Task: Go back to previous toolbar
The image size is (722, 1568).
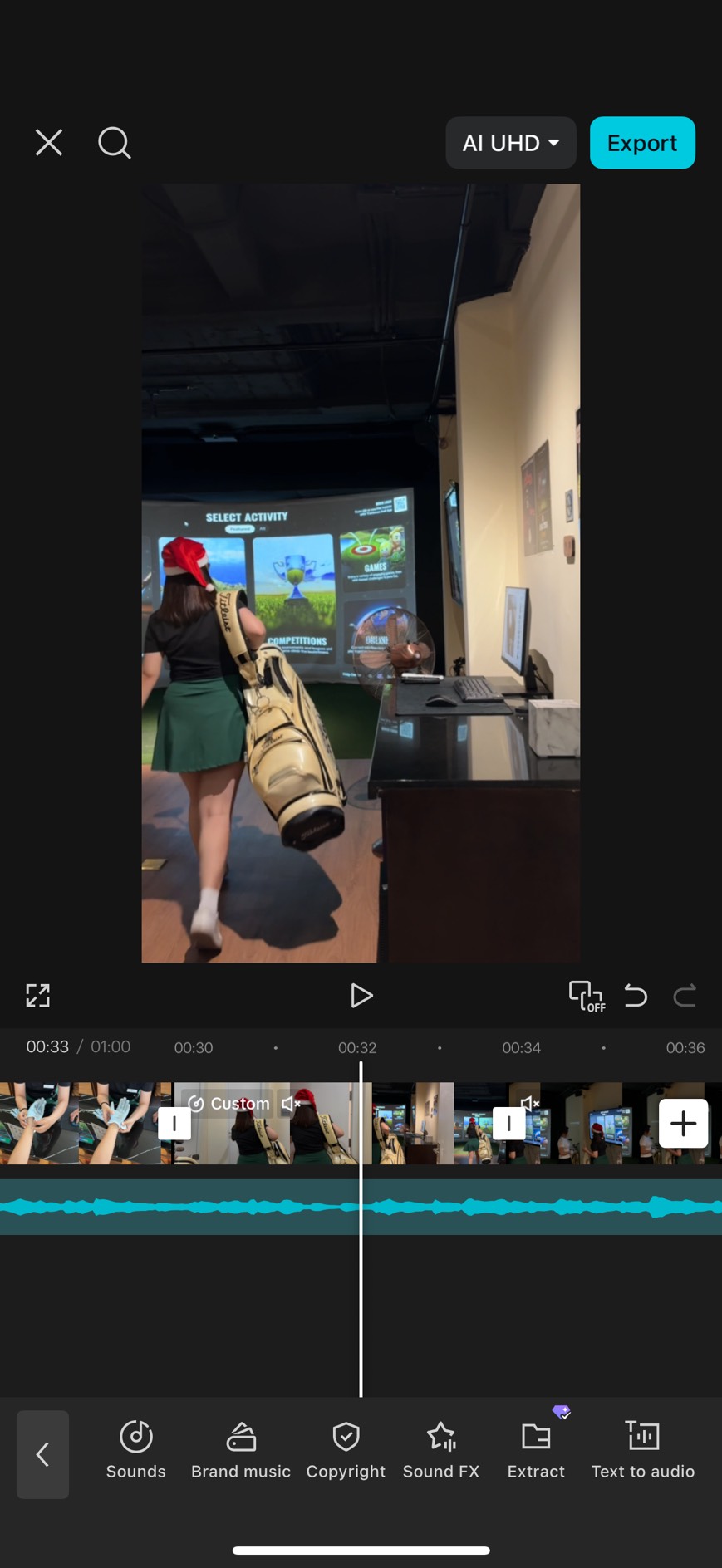Action: [x=42, y=1454]
